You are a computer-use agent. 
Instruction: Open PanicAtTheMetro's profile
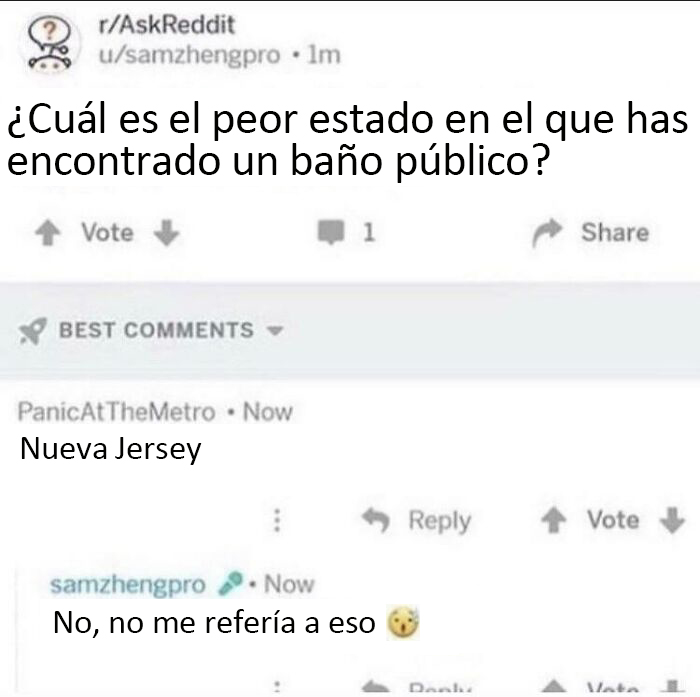point(117,412)
